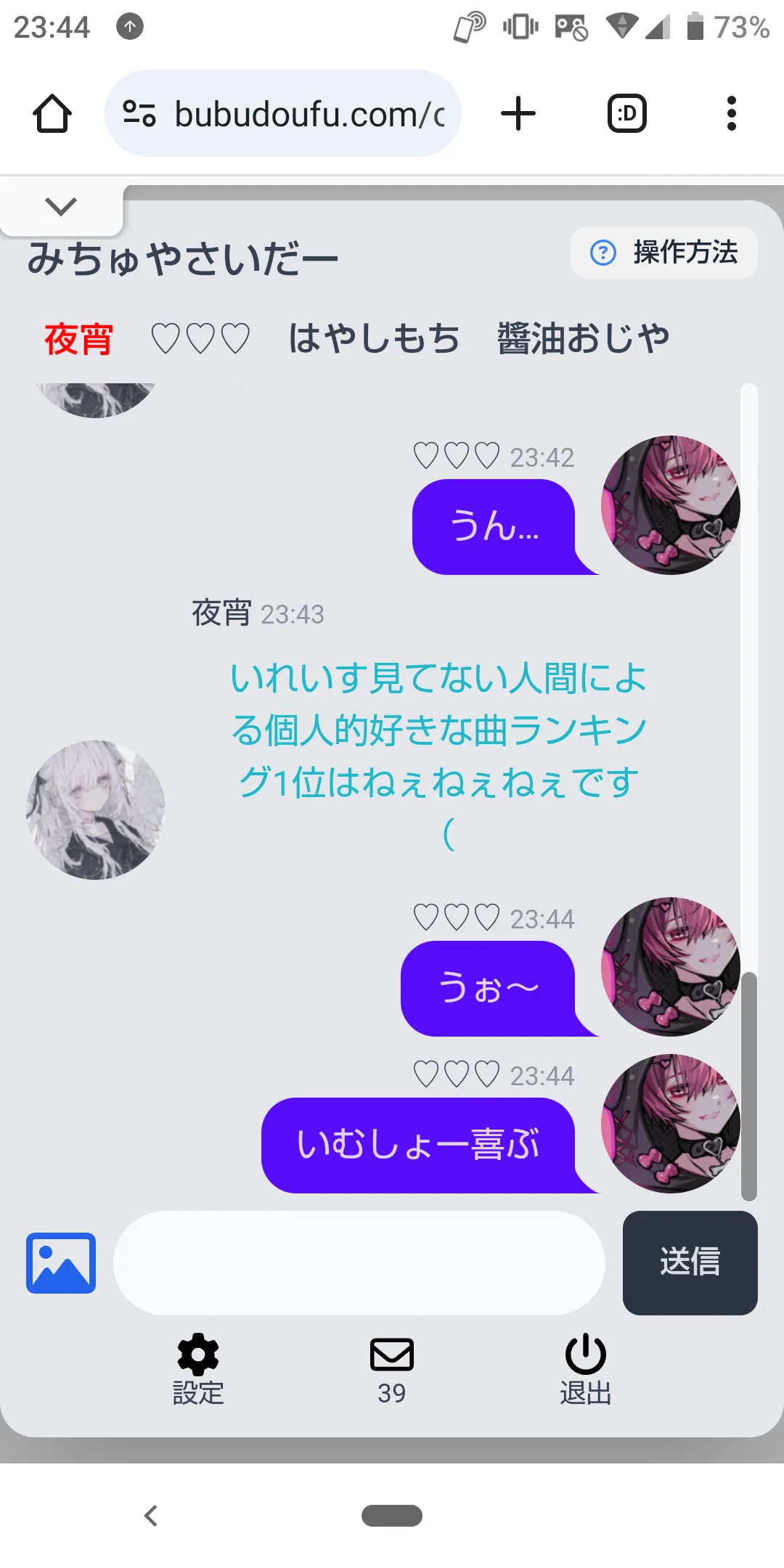
Task: Open the browser overflow menu
Action: (731, 114)
